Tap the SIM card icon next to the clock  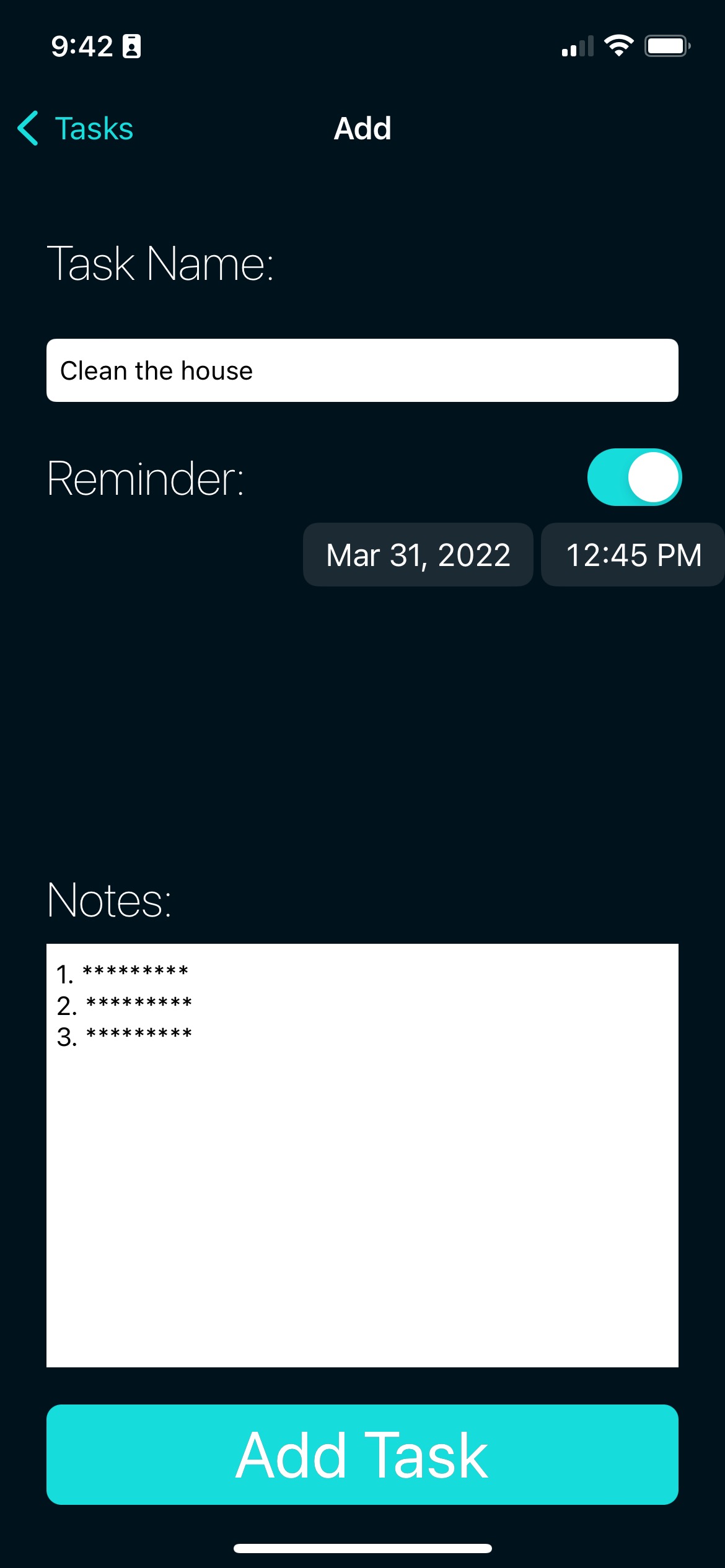point(132,45)
